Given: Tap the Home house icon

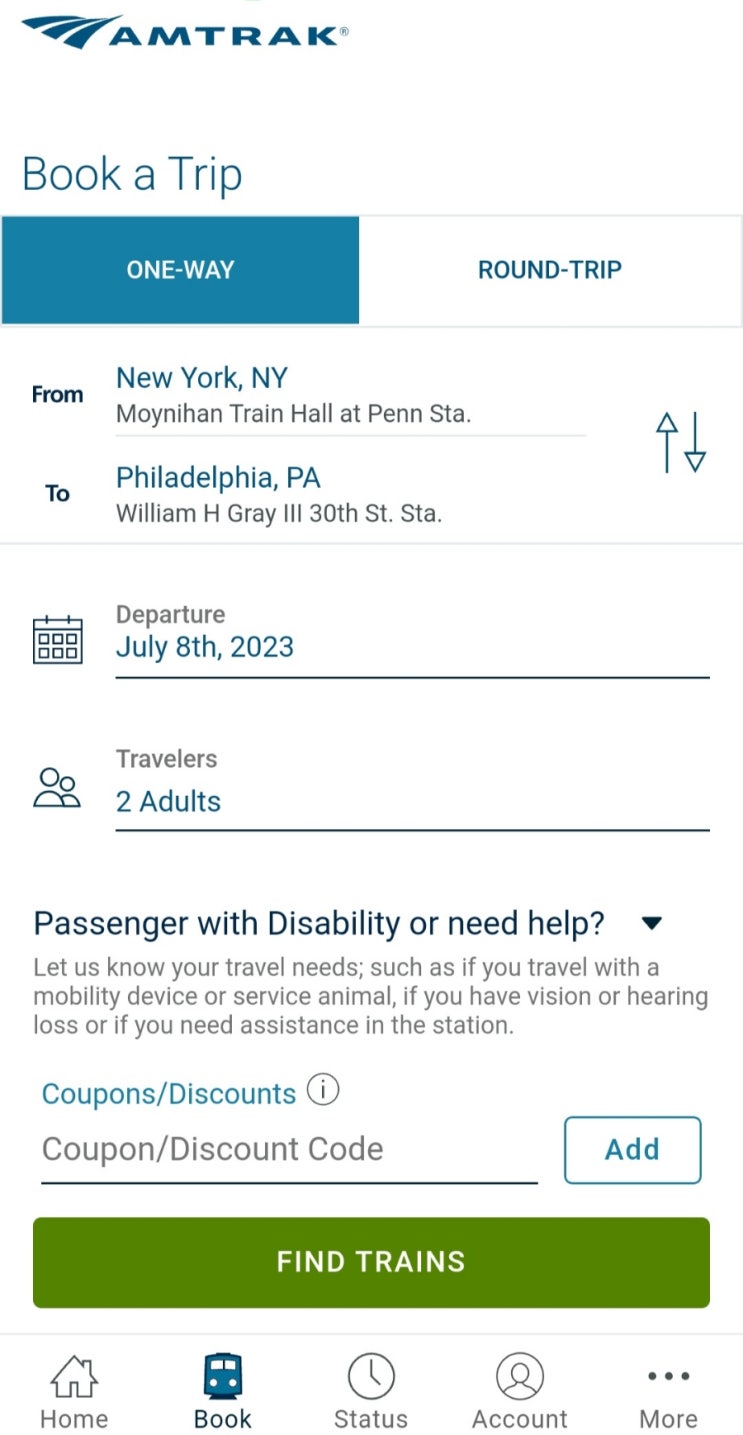Looking at the screenshot, I should tap(73, 1376).
